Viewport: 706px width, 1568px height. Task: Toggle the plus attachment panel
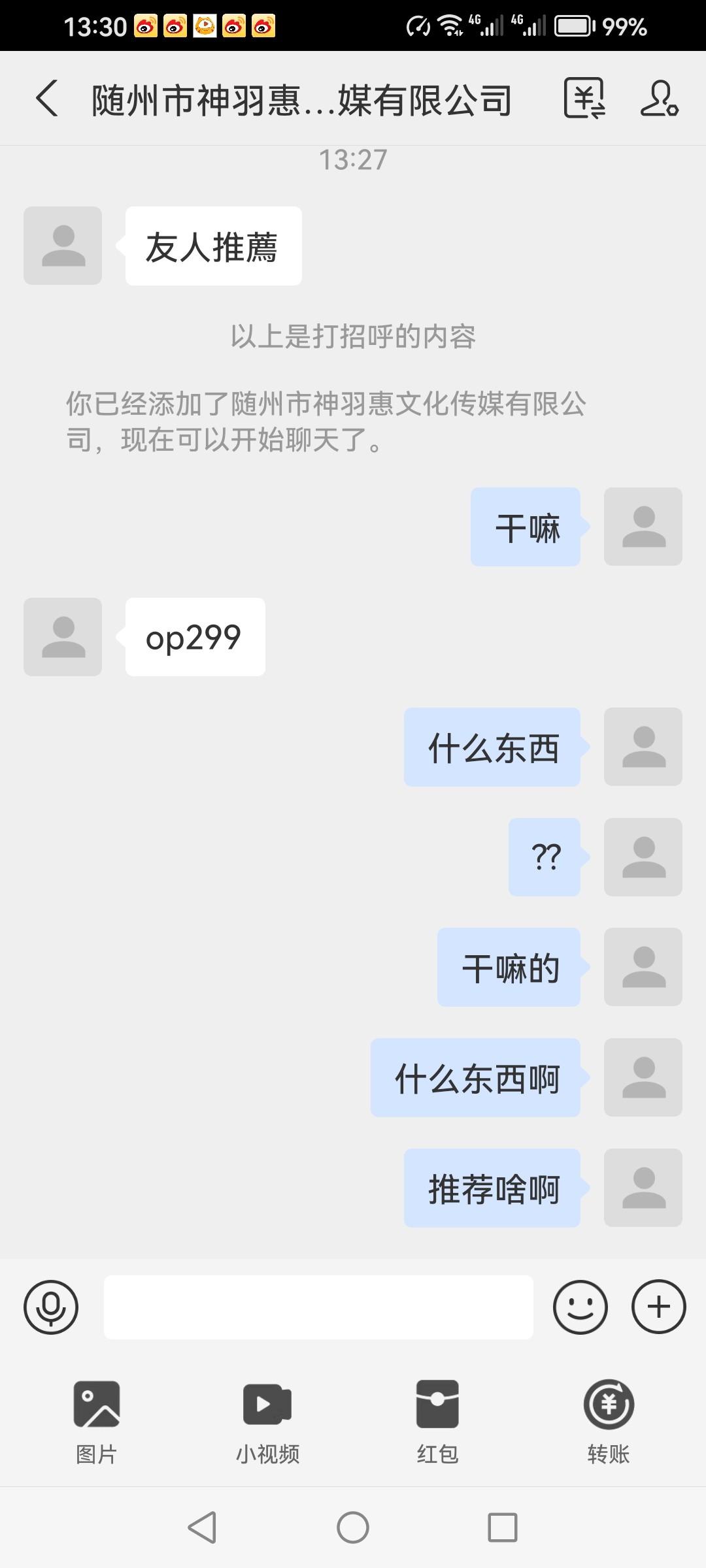[x=658, y=1307]
